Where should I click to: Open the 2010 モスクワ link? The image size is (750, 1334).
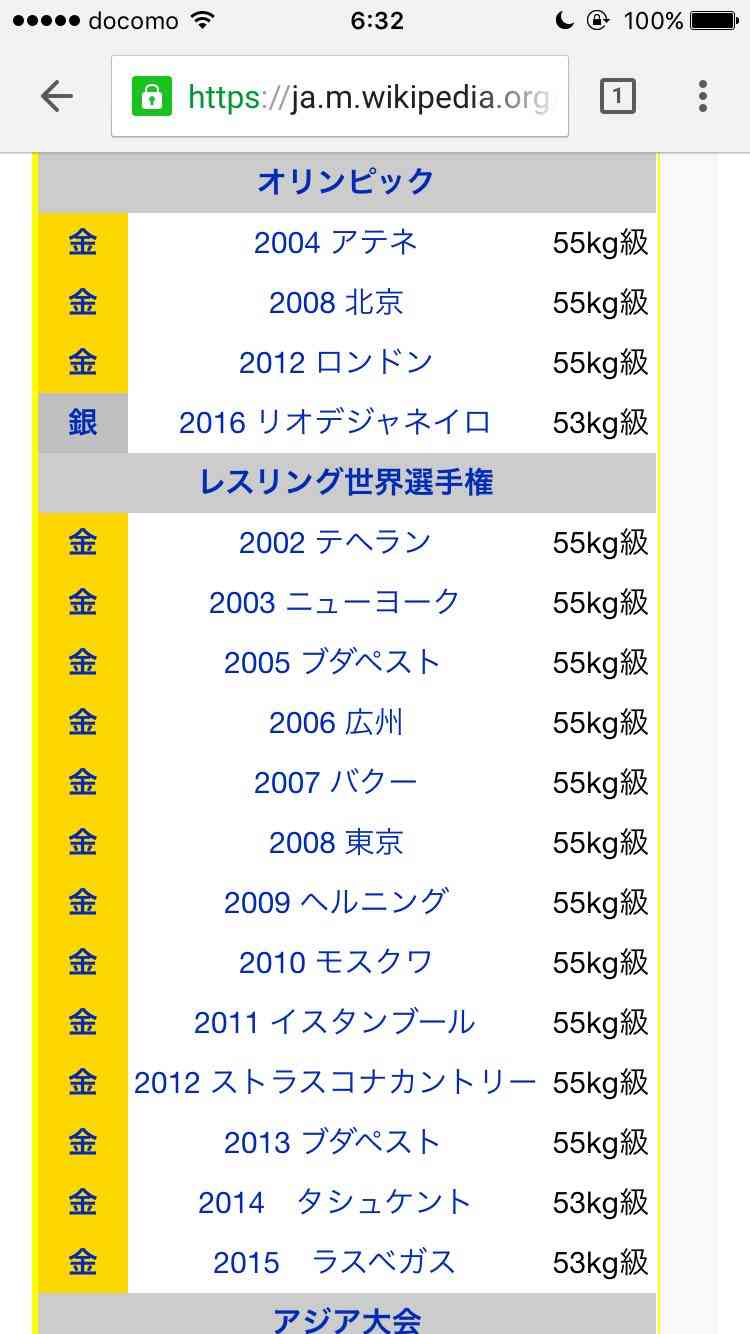[336, 962]
